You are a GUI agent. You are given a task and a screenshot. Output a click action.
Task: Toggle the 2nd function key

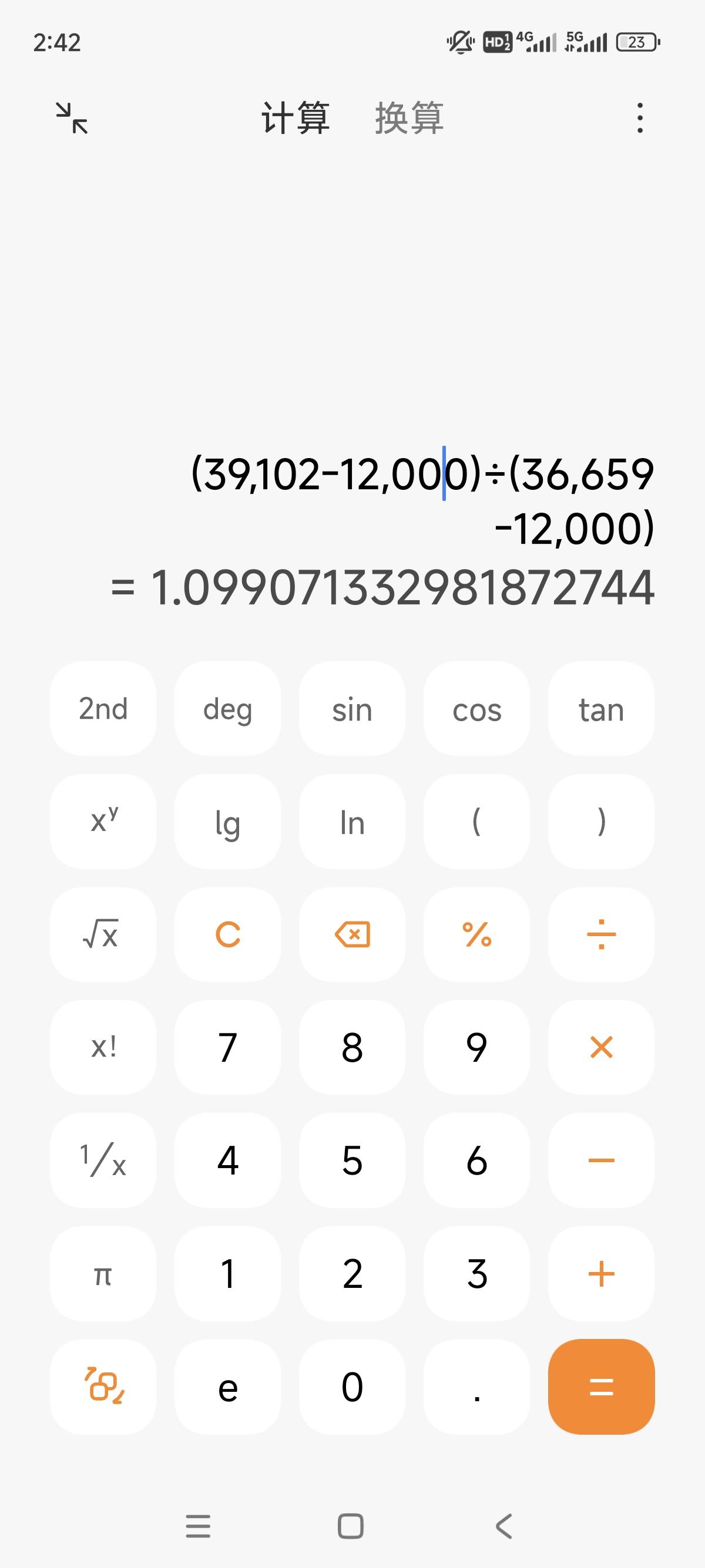point(103,708)
